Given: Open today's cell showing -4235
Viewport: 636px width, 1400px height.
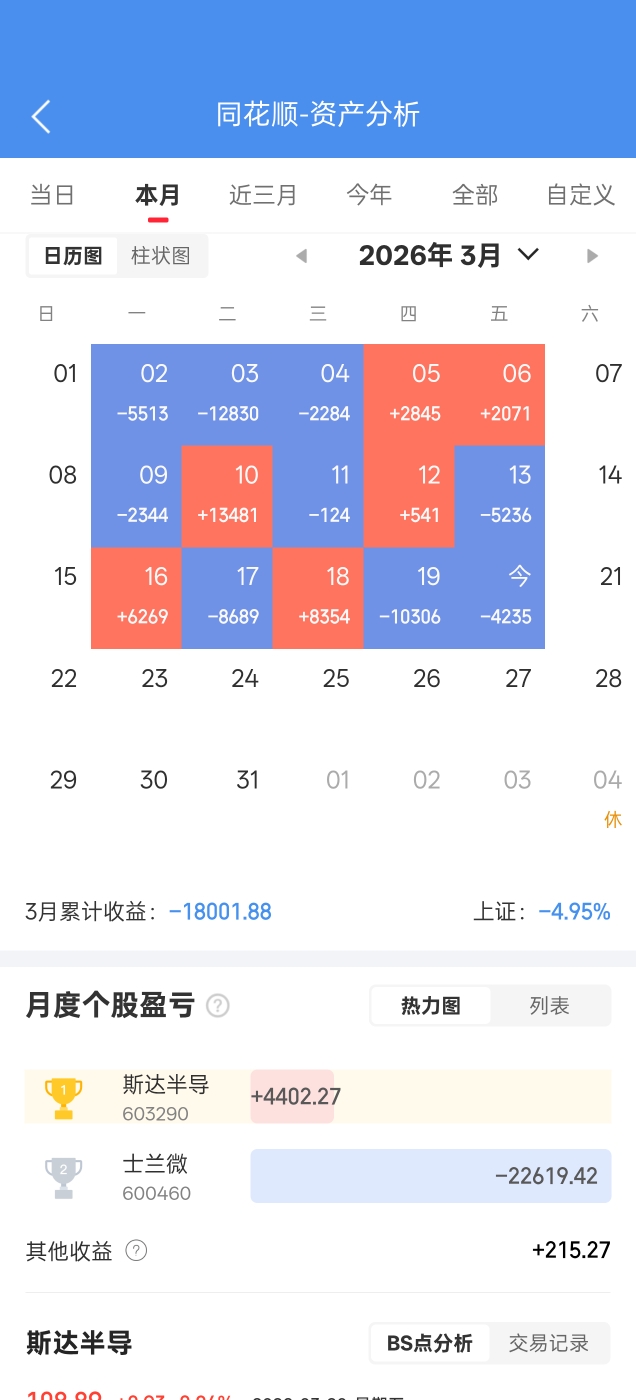Looking at the screenshot, I should 499,598.
